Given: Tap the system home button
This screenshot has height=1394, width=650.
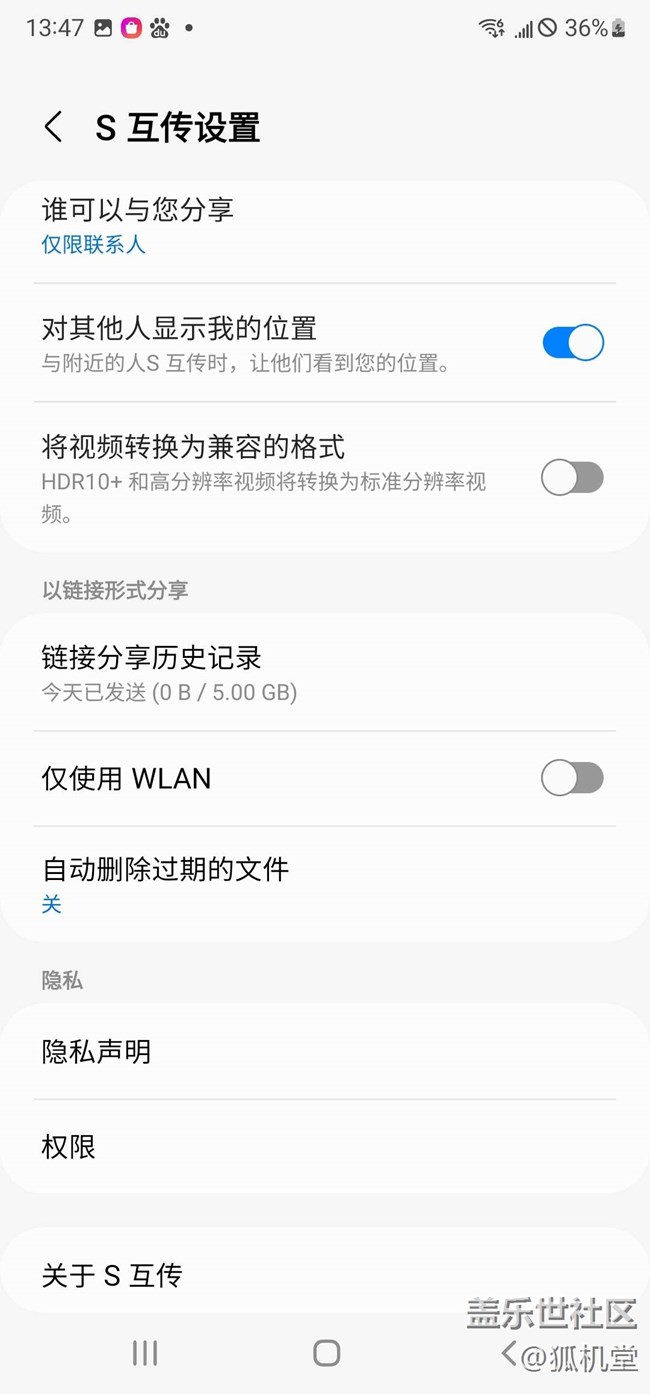Looking at the screenshot, I should click(x=326, y=1353).
